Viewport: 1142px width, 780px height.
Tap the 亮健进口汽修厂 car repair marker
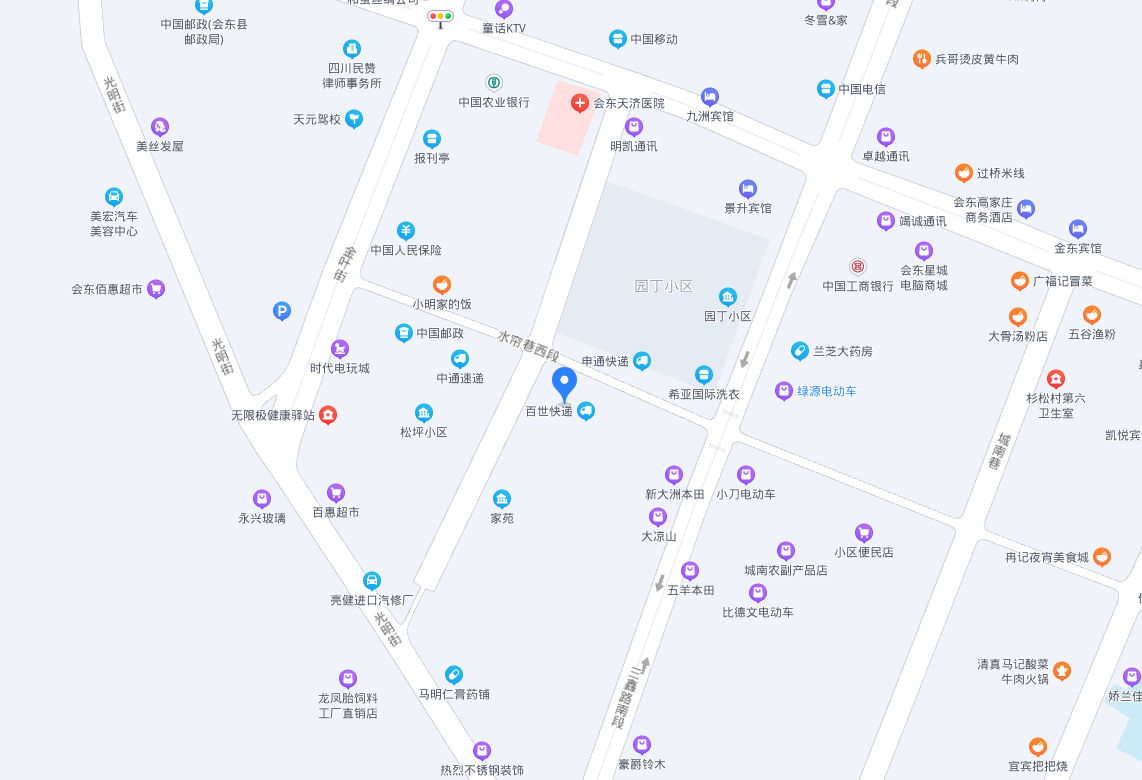coord(372,581)
